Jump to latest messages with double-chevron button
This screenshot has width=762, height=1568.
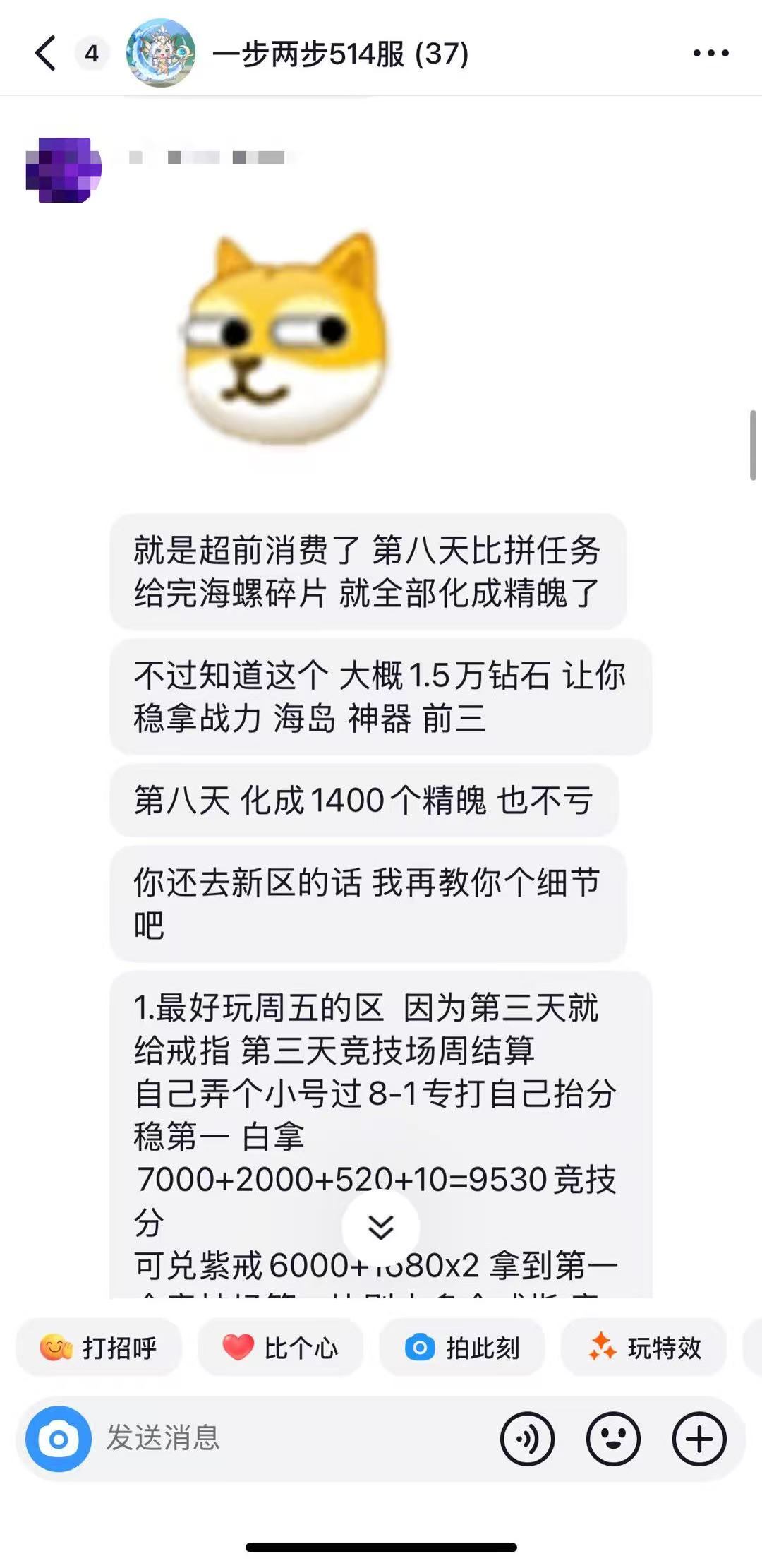coord(381,1228)
